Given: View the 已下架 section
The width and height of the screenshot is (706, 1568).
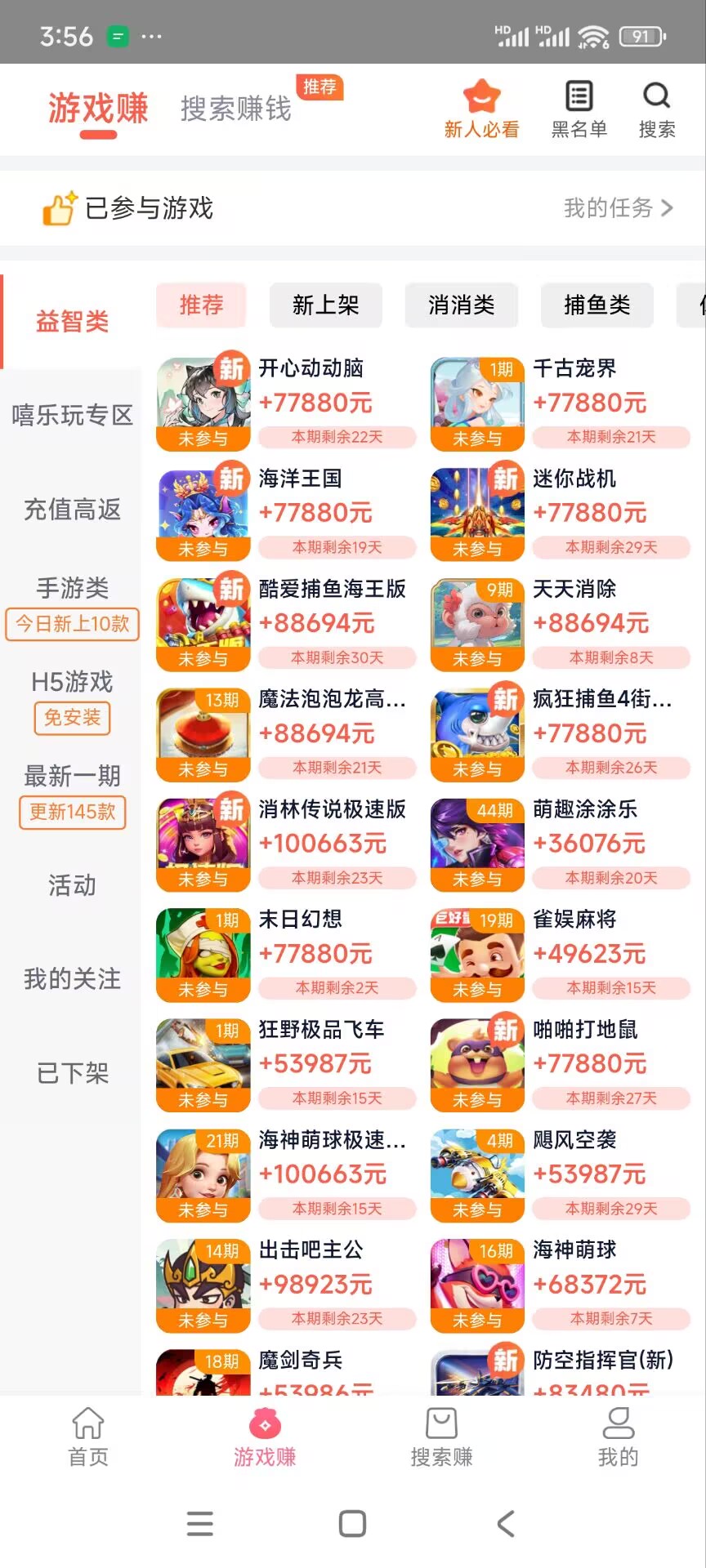Looking at the screenshot, I should pyautogui.click(x=72, y=1074).
